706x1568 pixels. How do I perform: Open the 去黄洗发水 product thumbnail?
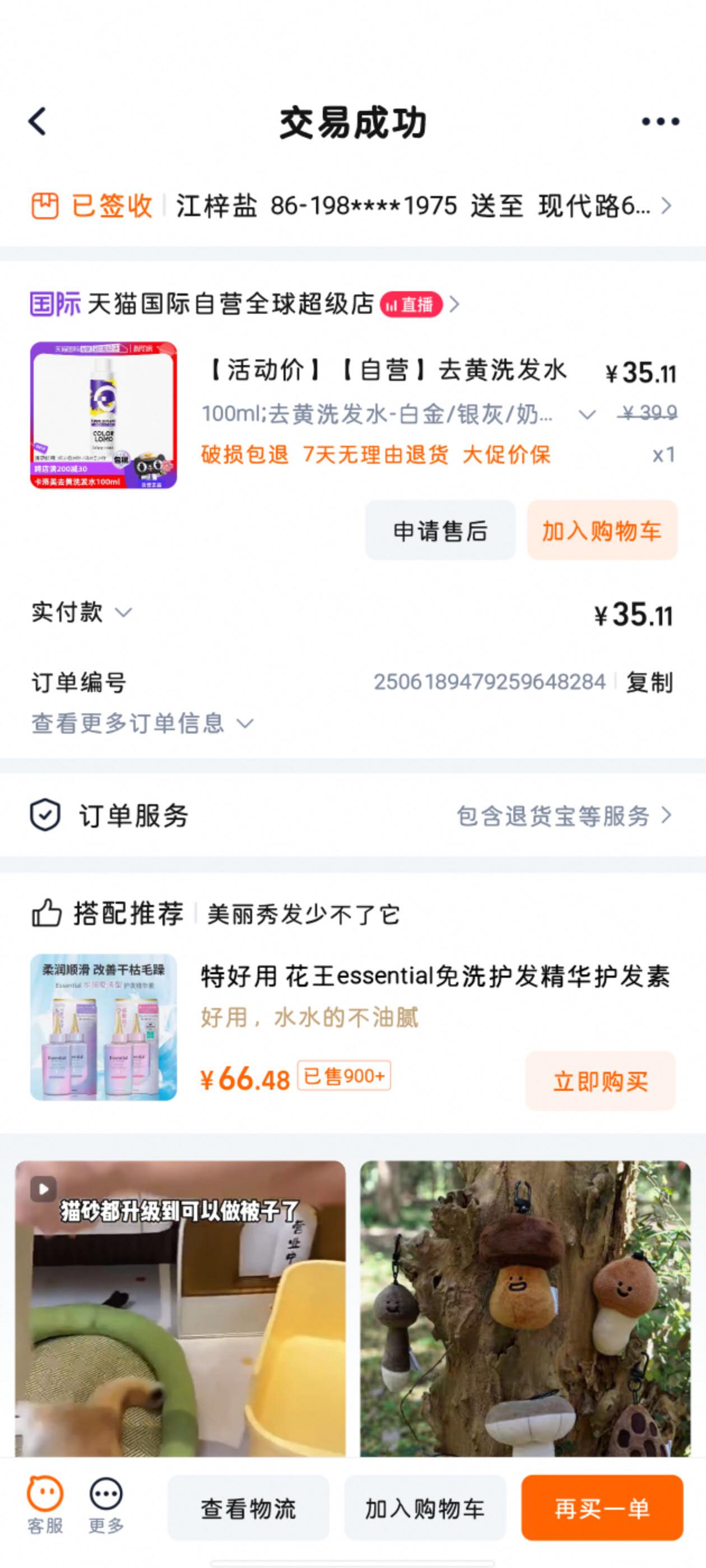tap(104, 415)
